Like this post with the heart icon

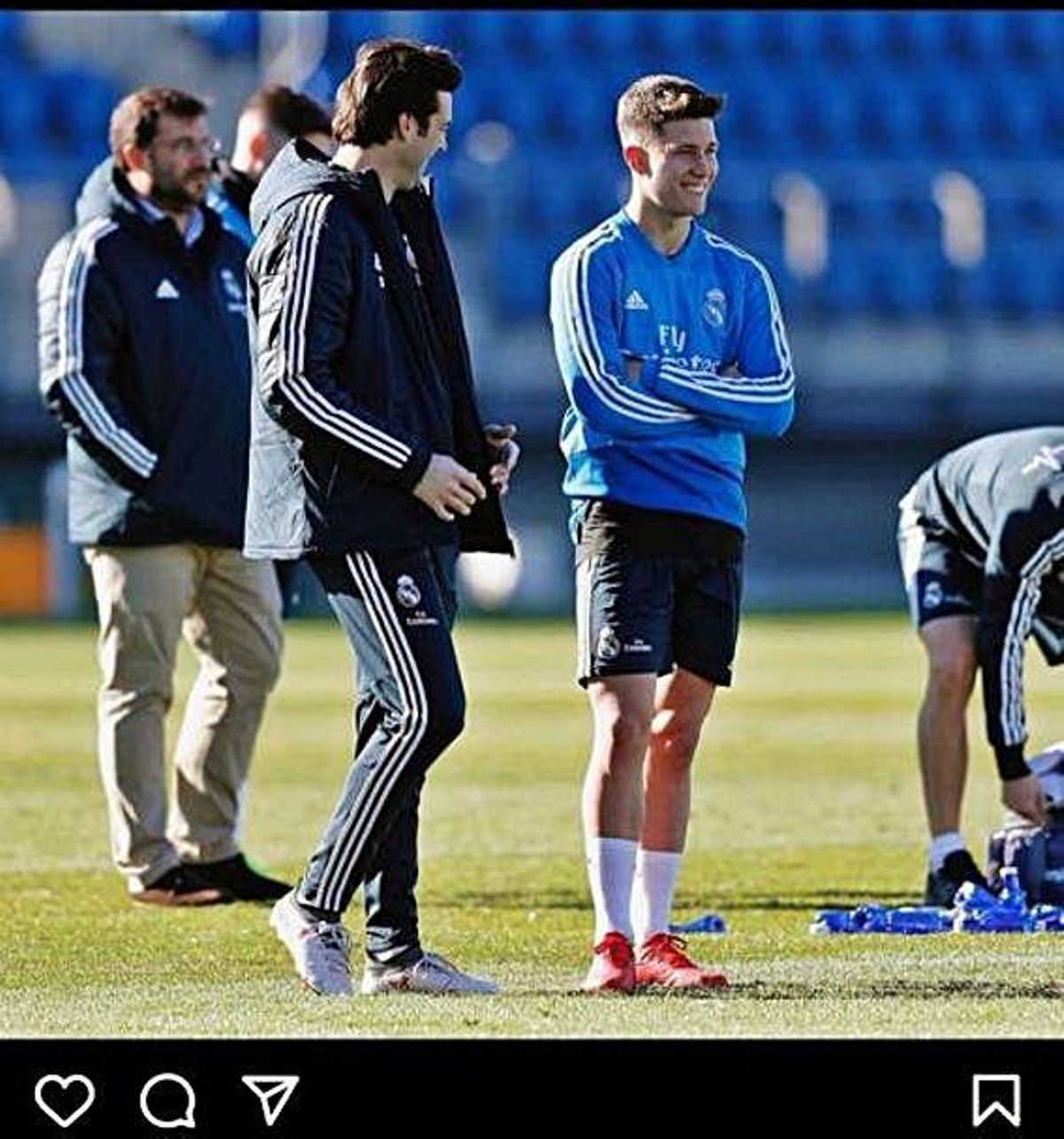(65, 1099)
